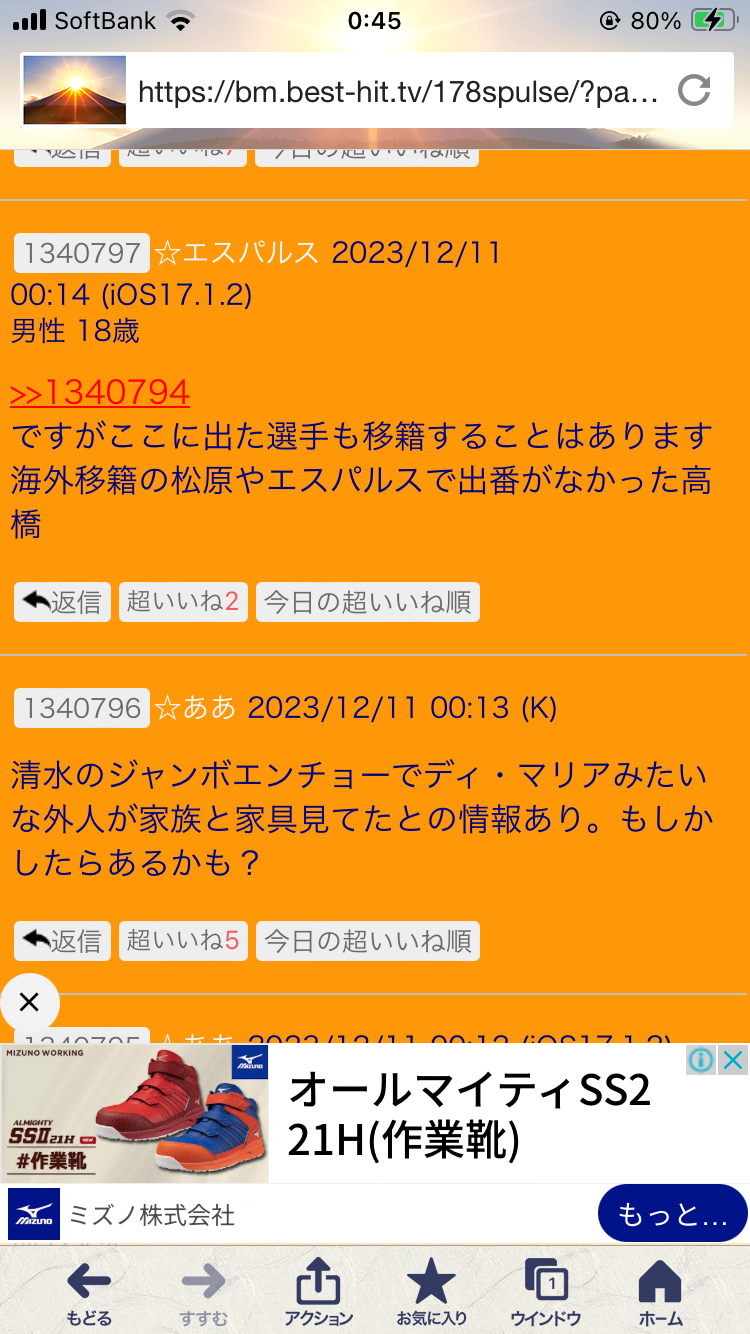Screen dimensions: 750x1334
Task: Open the アクション share menu
Action: 318,1291
